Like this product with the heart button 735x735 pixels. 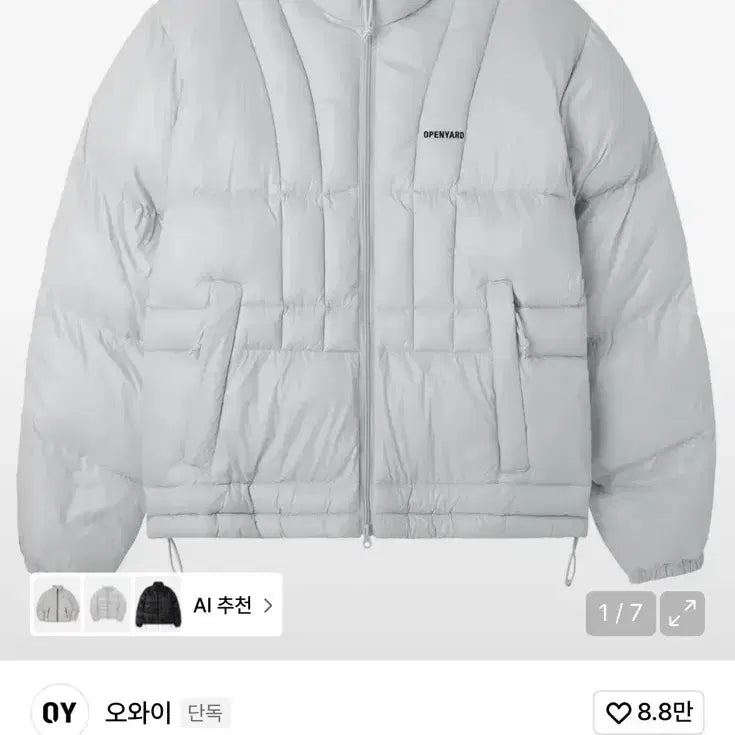point(648,714)
